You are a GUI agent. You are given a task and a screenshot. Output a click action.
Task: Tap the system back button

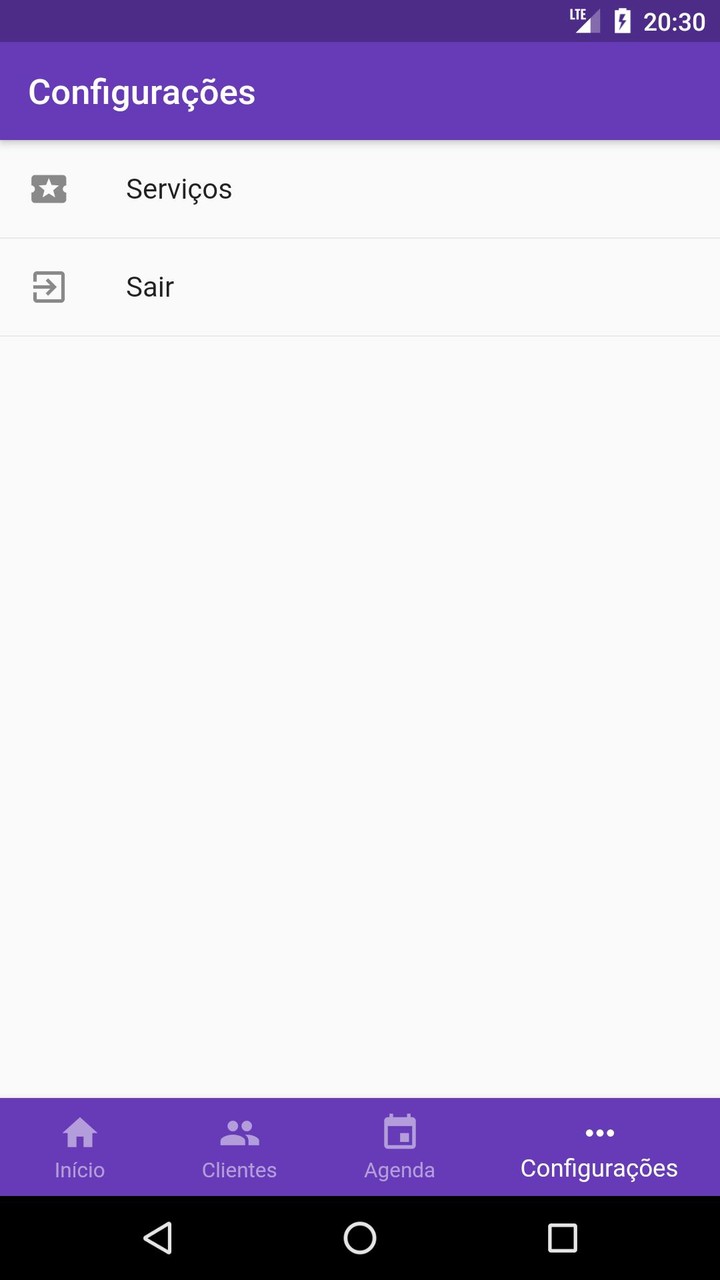[157, 1238]
